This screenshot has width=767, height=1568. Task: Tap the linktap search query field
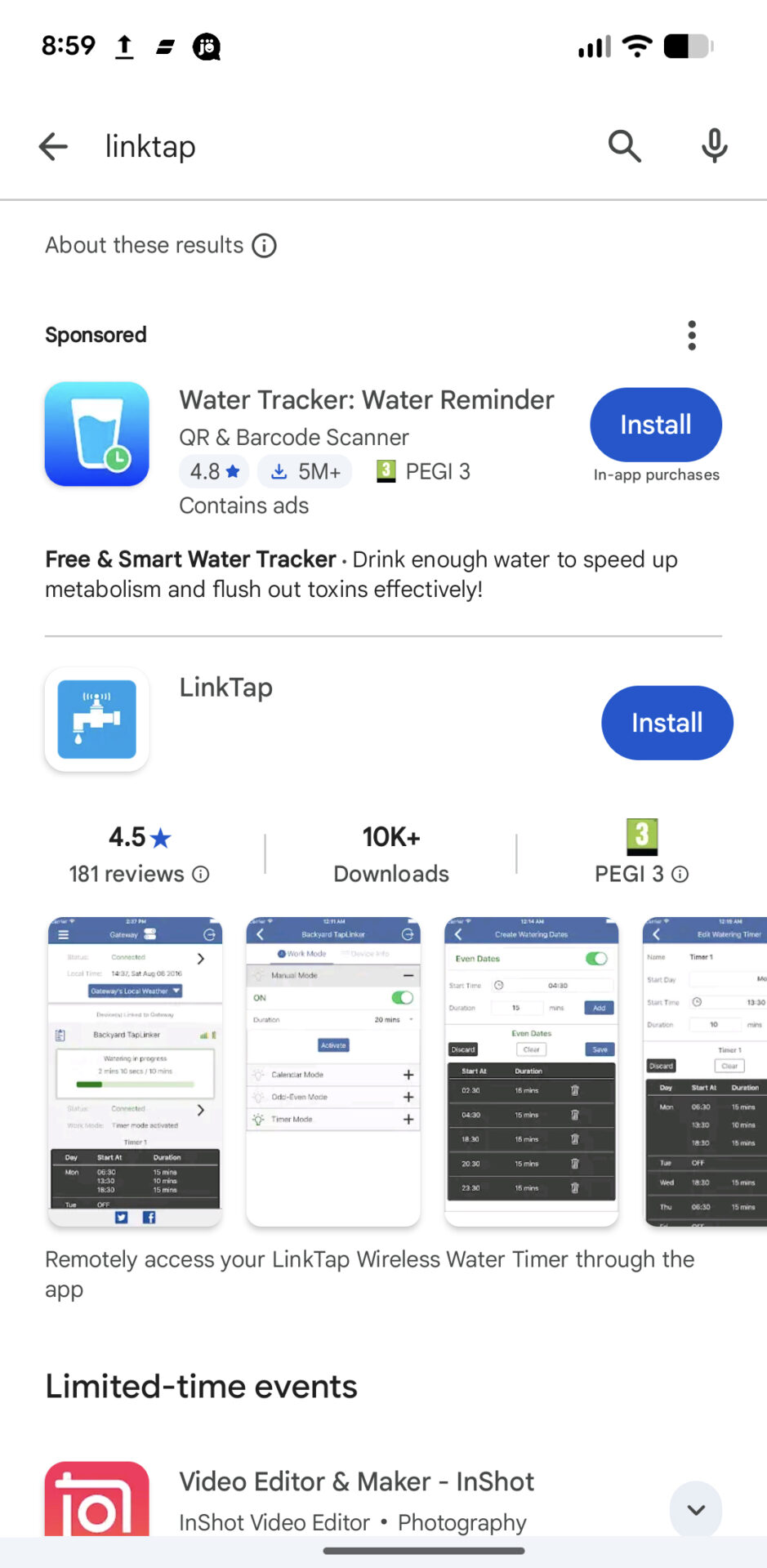click(327, 147)
